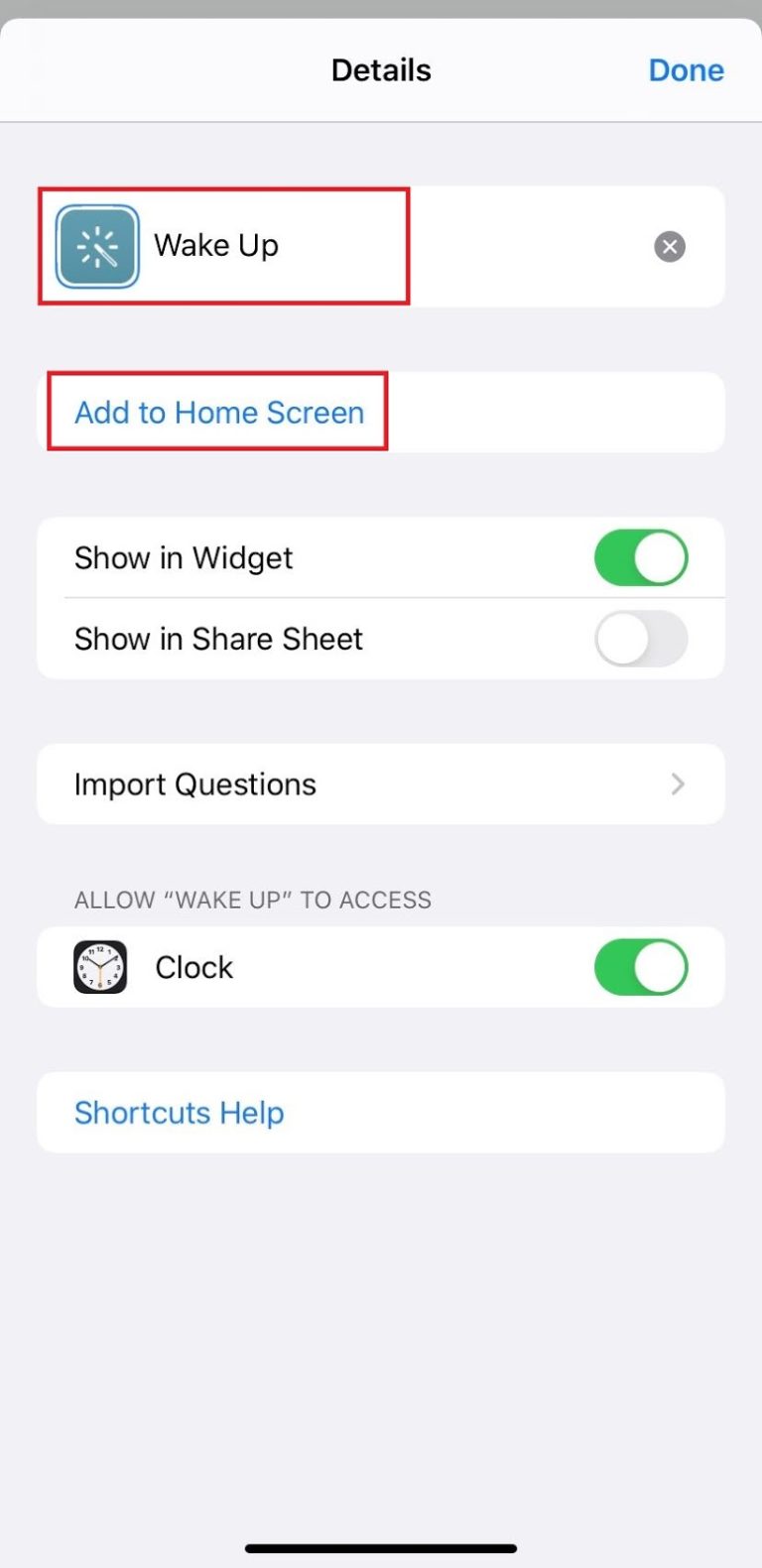Tap the home indicator bar at bottom
Screen dimensions: 762x1568
[381, 1547]
